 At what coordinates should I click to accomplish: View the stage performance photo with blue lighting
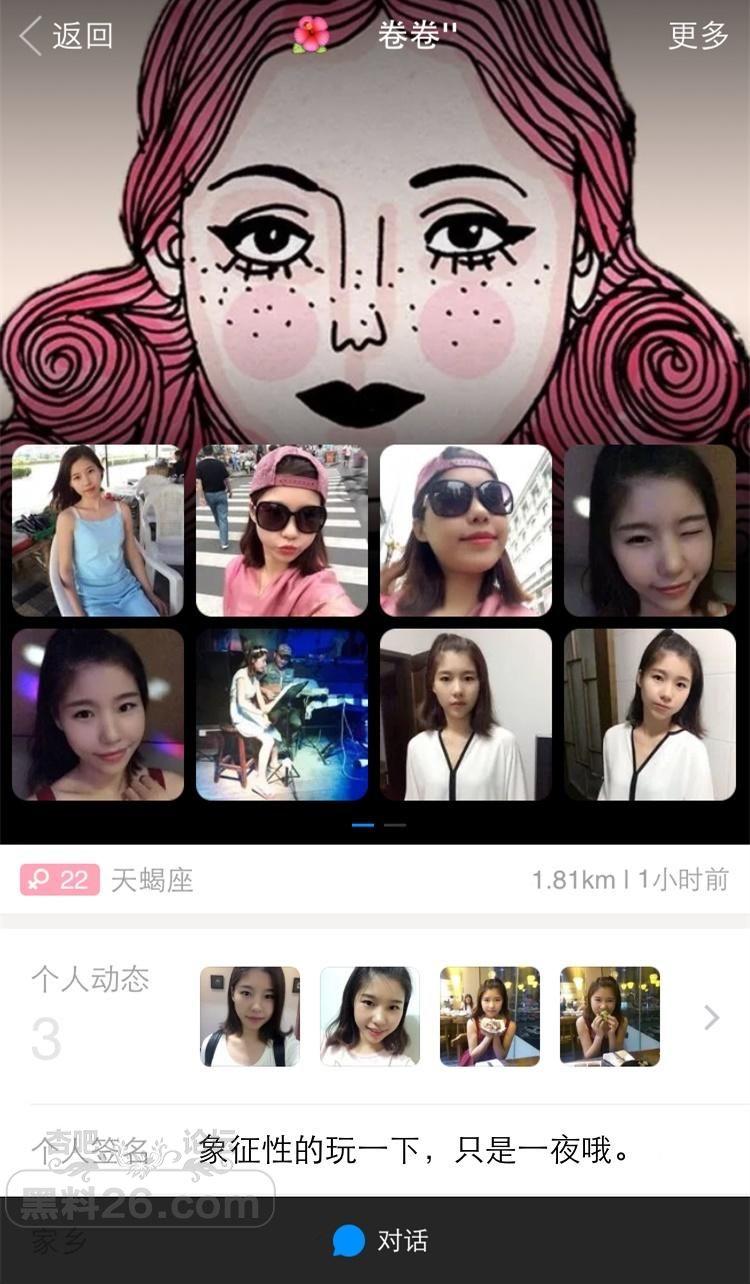click(282, 715)
